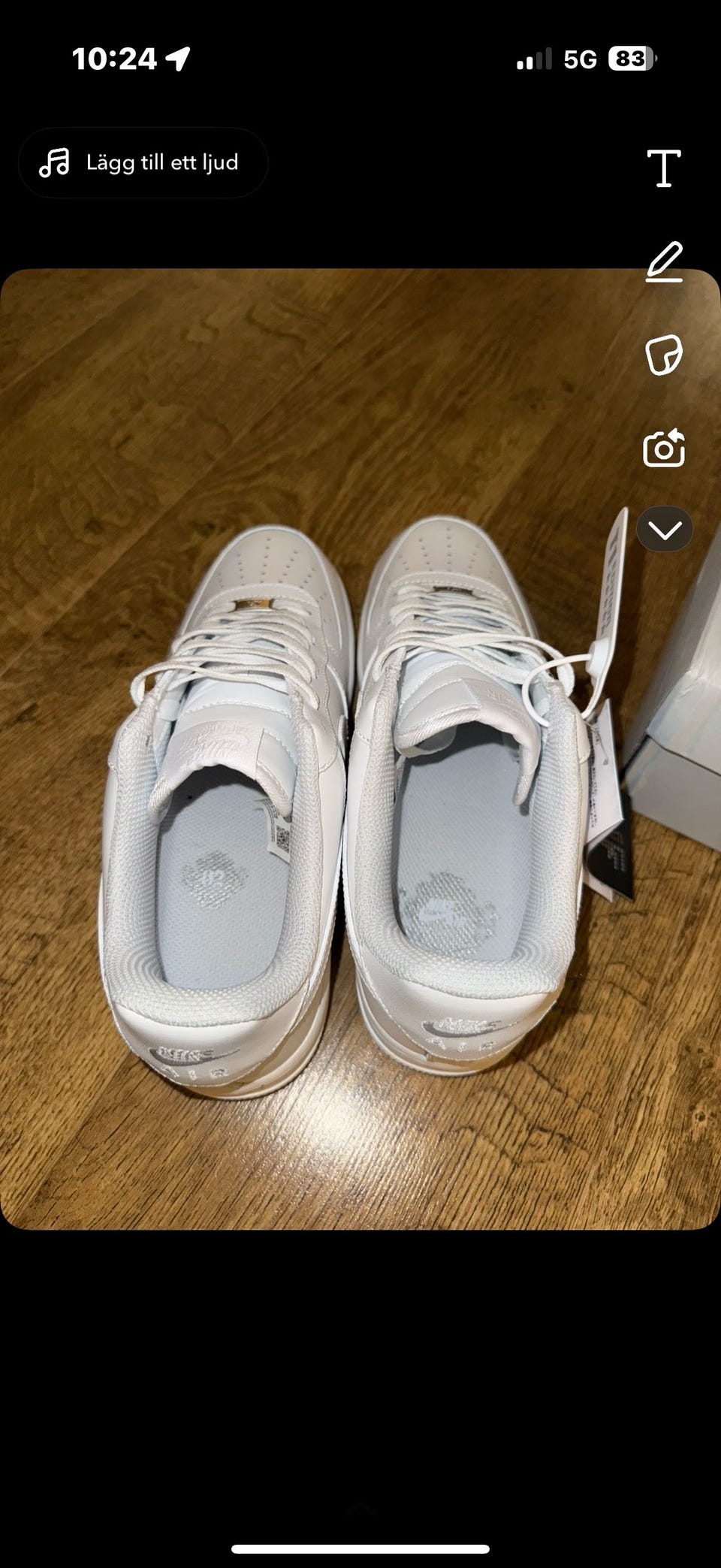Tap 'Lägg till ett ljud' to add sound
The height and width of the screenshot is (1568, 721).
pyautogui.click(x=143, y=162)
